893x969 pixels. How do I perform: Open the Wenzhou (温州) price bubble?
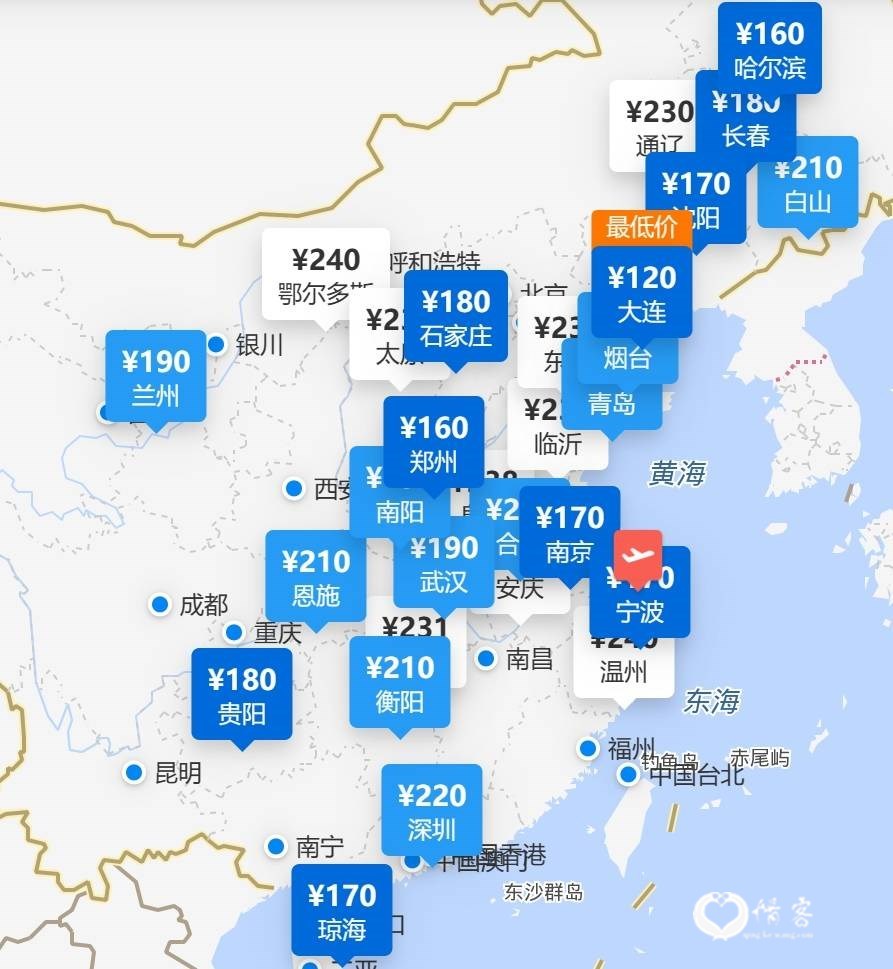pyautogui.click(x=623, y=670)
